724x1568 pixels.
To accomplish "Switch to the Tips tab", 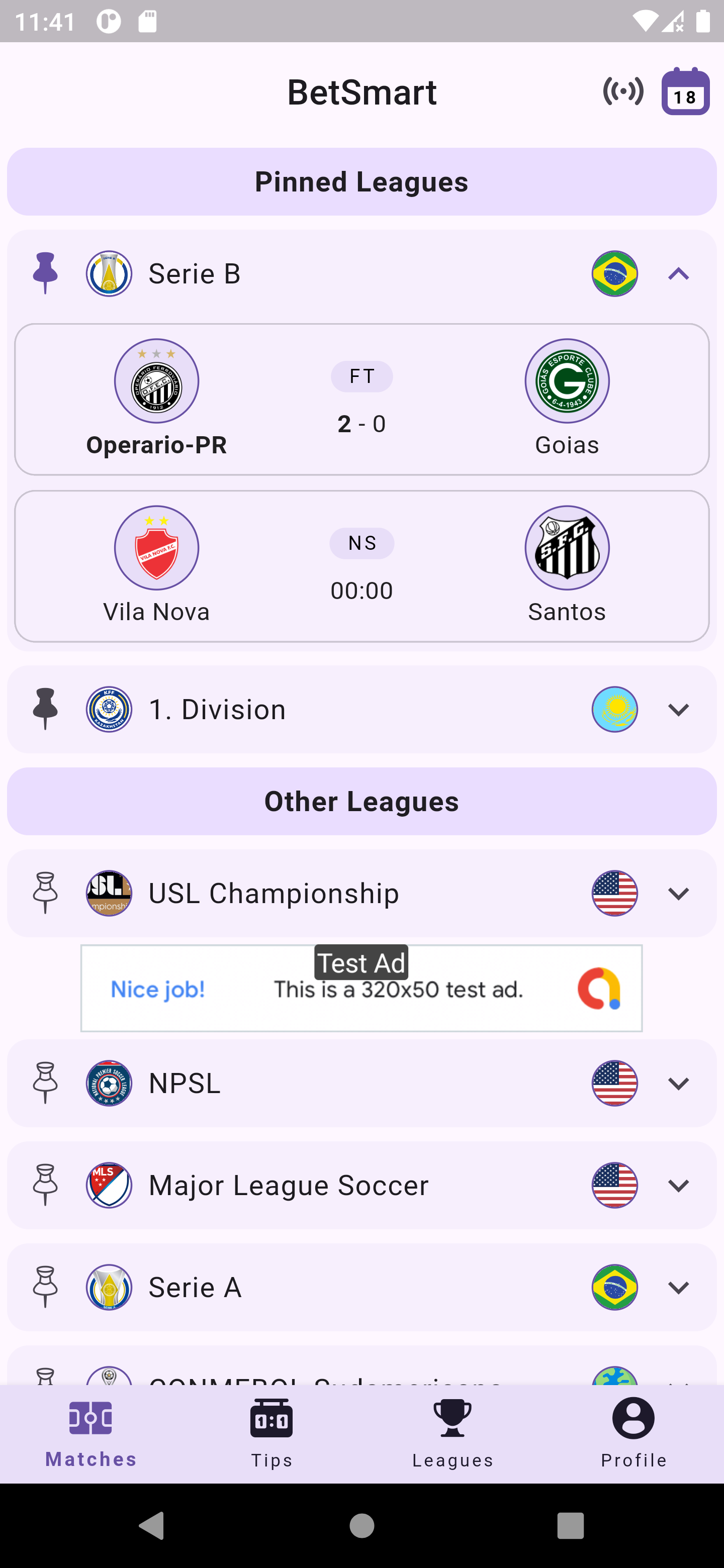I will click(x=271, y=1433).
